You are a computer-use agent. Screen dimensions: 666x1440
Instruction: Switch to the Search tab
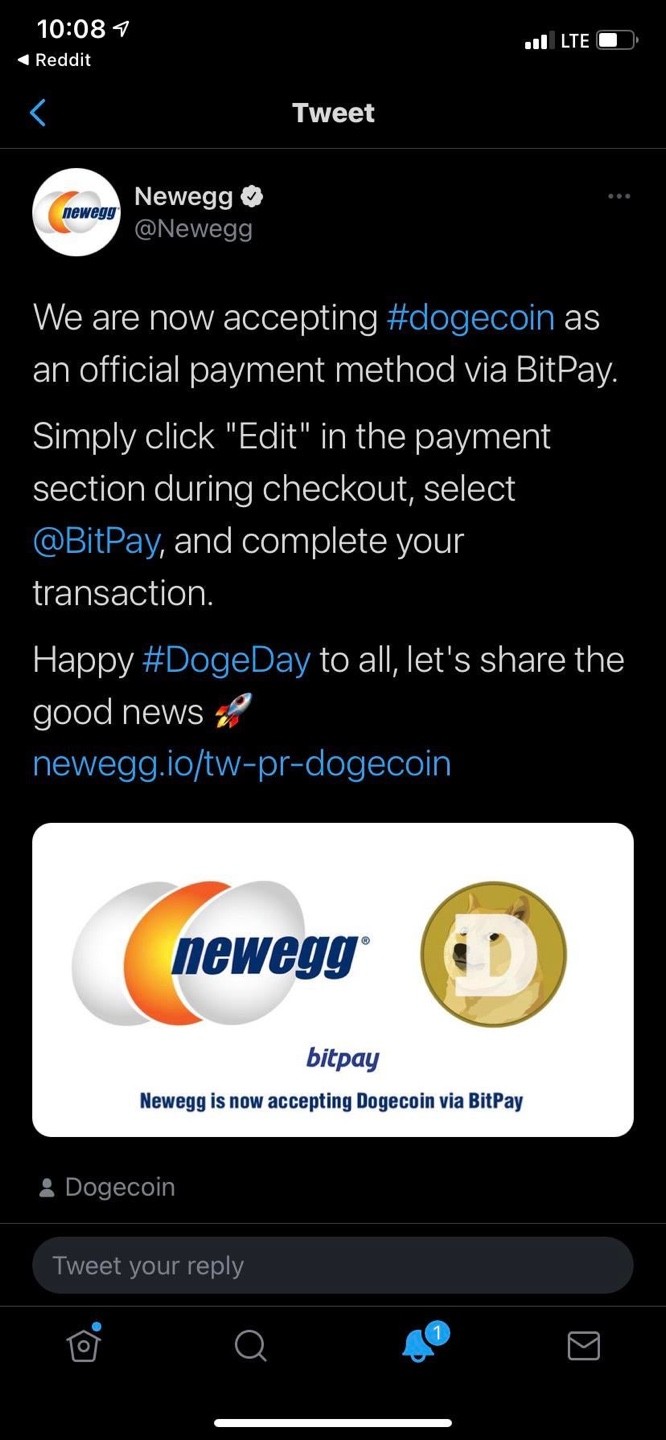[x=250, y=1346]
